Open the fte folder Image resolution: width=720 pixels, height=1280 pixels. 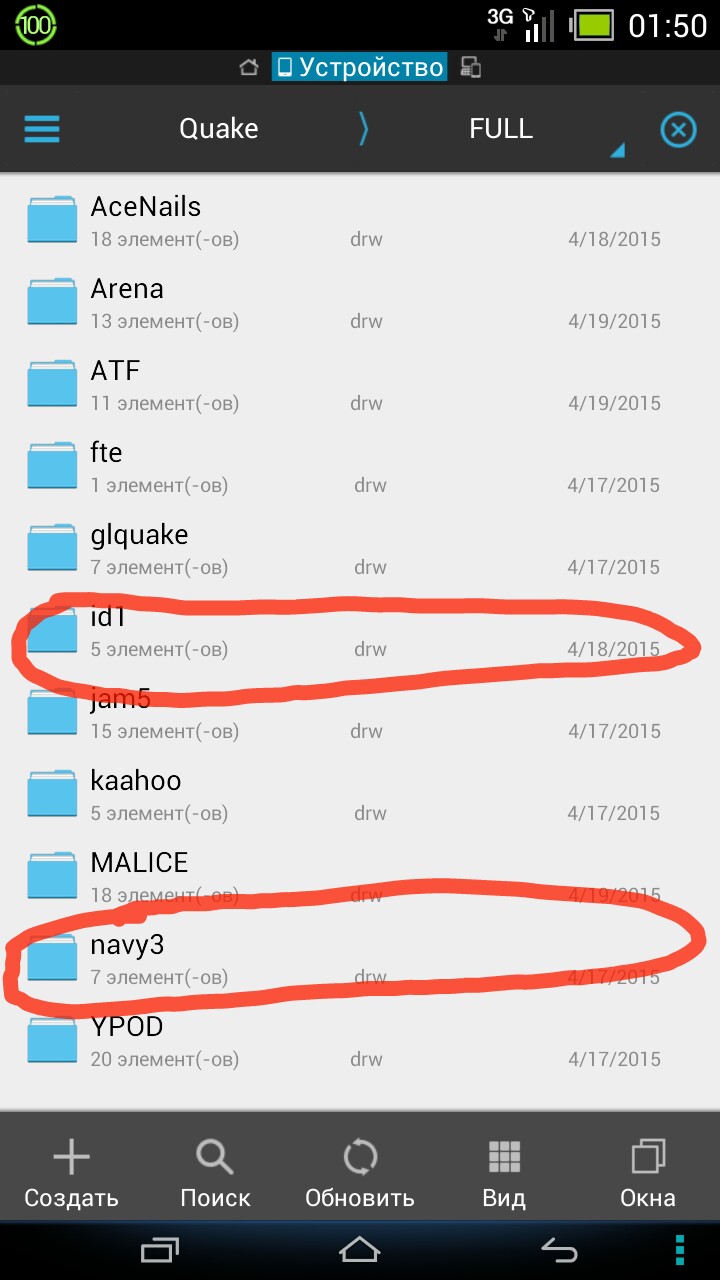click(360, 467)
